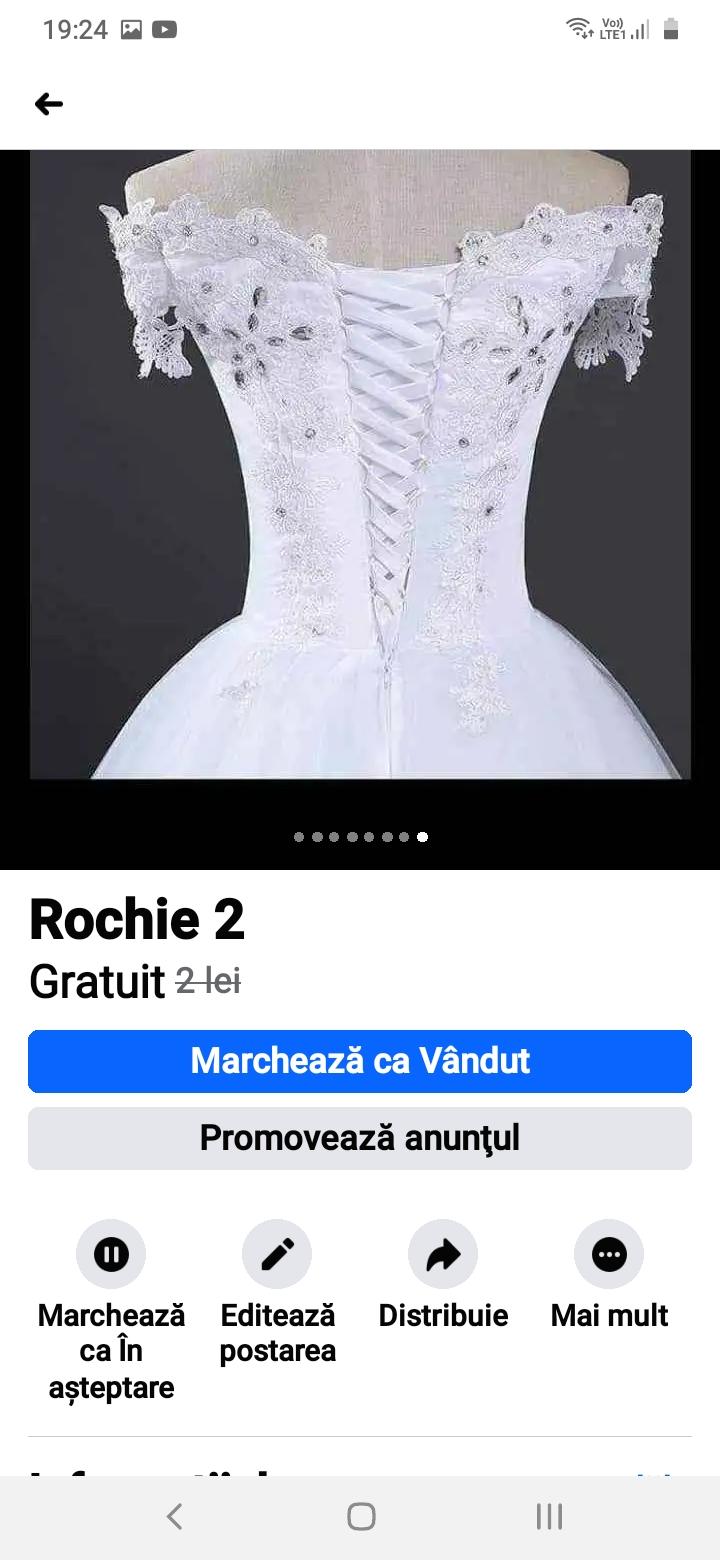Open Editează postarea
The height and width of the screenshot is (1560, 720).
pos(277,1254)
